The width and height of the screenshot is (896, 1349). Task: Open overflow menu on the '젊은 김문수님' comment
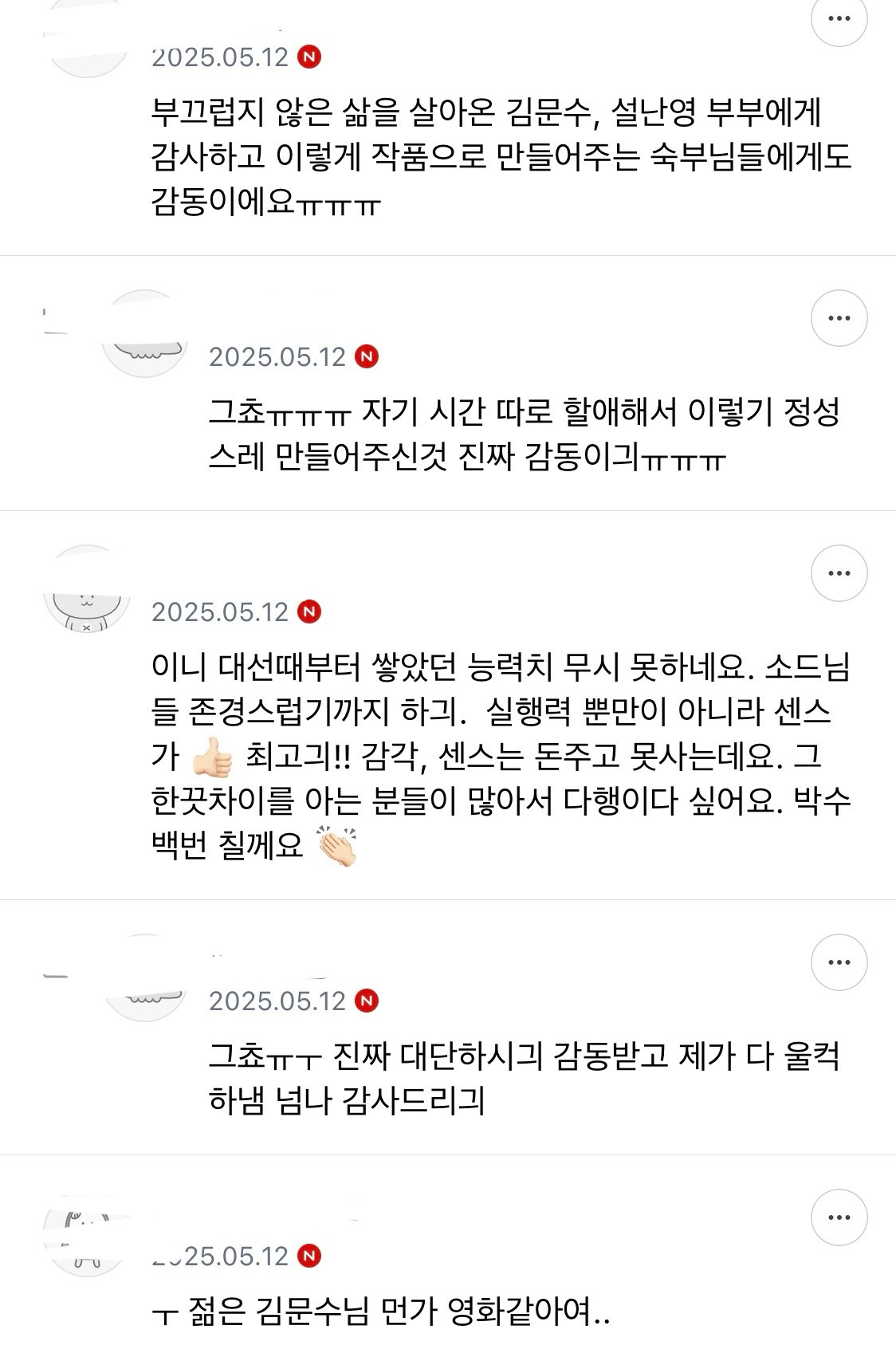839,1217
